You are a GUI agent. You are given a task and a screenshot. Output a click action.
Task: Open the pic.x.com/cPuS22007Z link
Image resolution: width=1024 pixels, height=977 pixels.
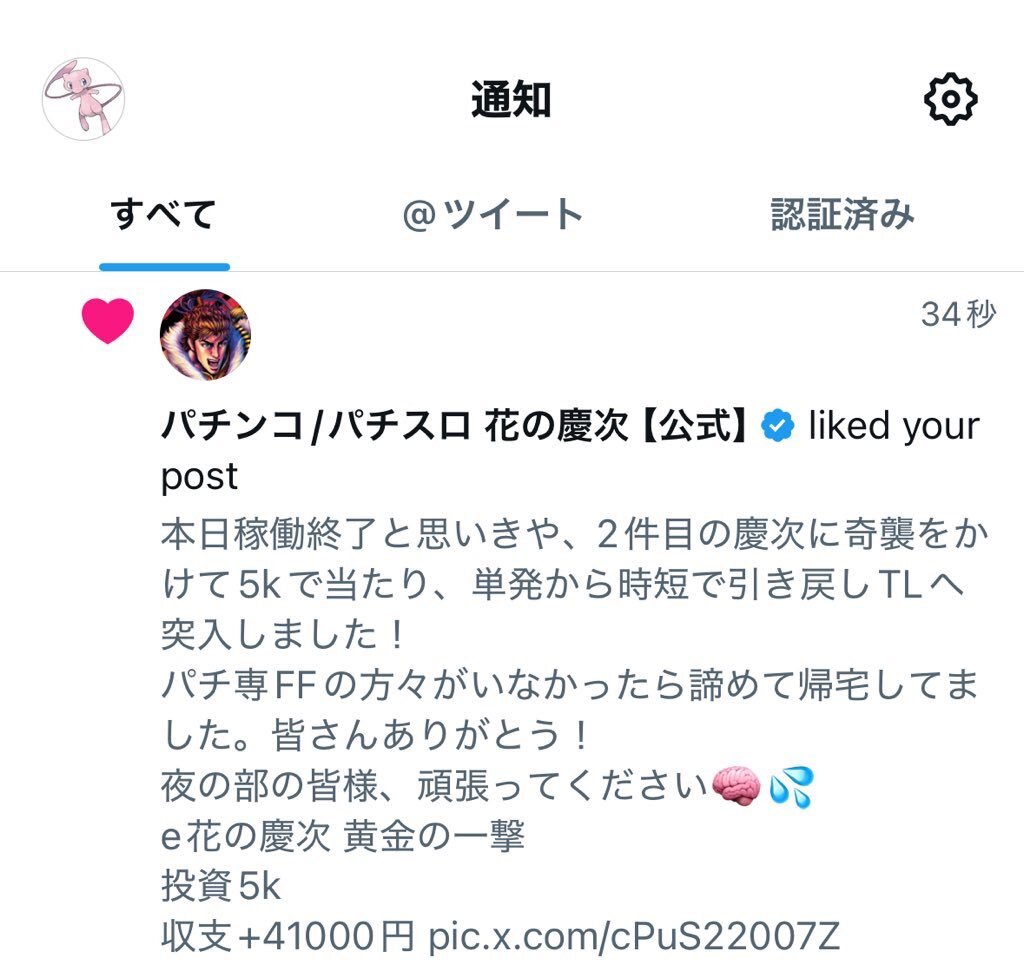click(x=634, y=936)
